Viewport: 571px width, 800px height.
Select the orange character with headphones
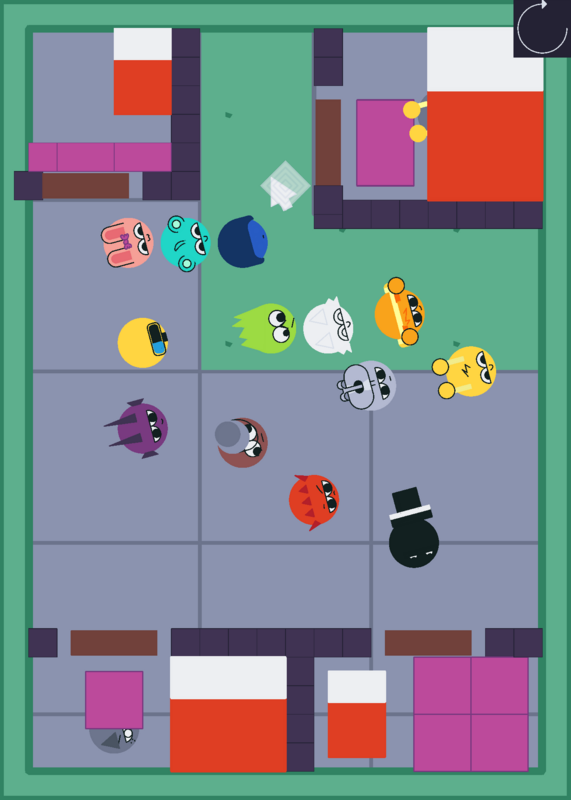tap(400, 313)
